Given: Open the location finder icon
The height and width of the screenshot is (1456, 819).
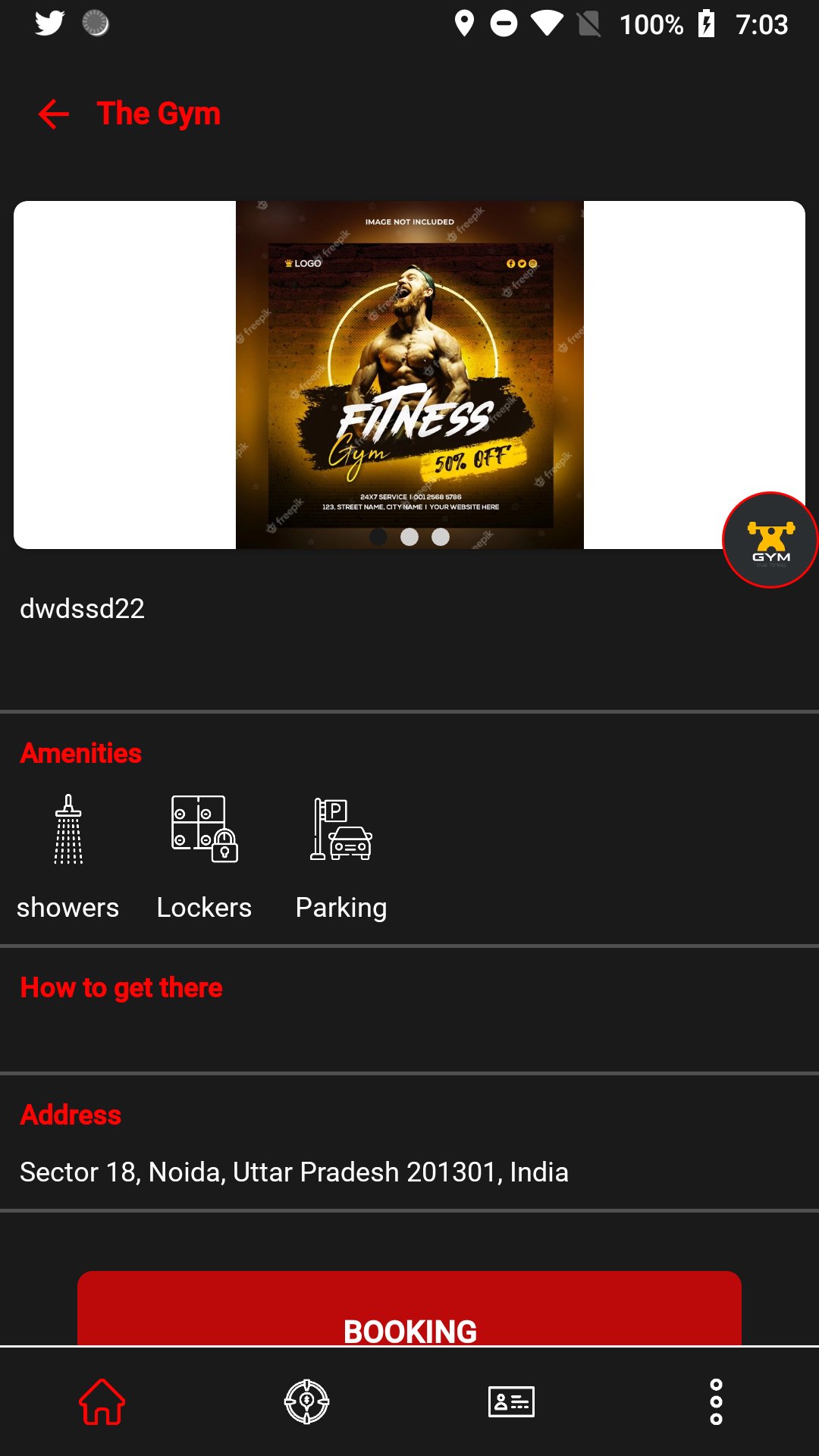Looking at the screenshot, I should tap(307, 1403).
